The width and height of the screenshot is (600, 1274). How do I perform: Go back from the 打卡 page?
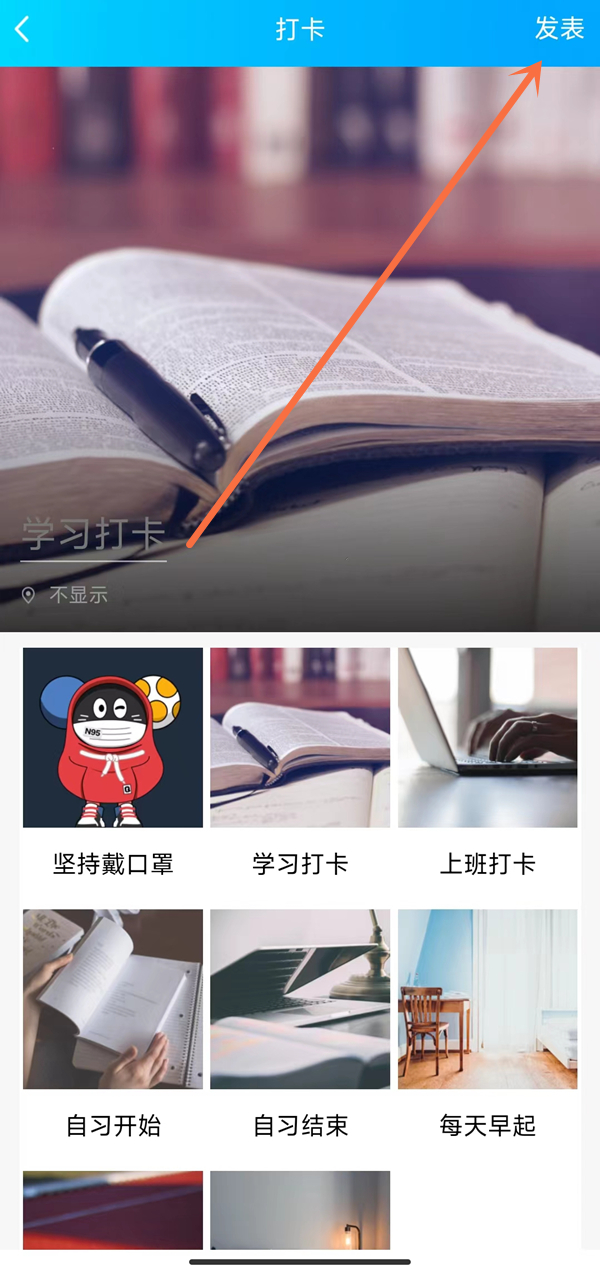click(22, 29)
